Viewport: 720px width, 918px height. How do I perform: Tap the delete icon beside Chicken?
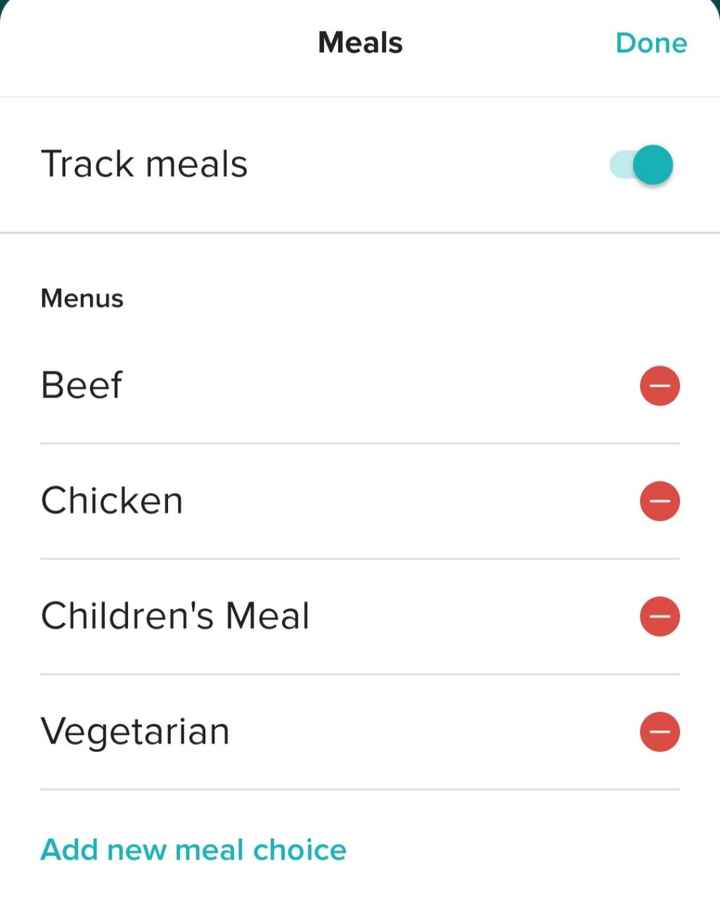[659, 501]
